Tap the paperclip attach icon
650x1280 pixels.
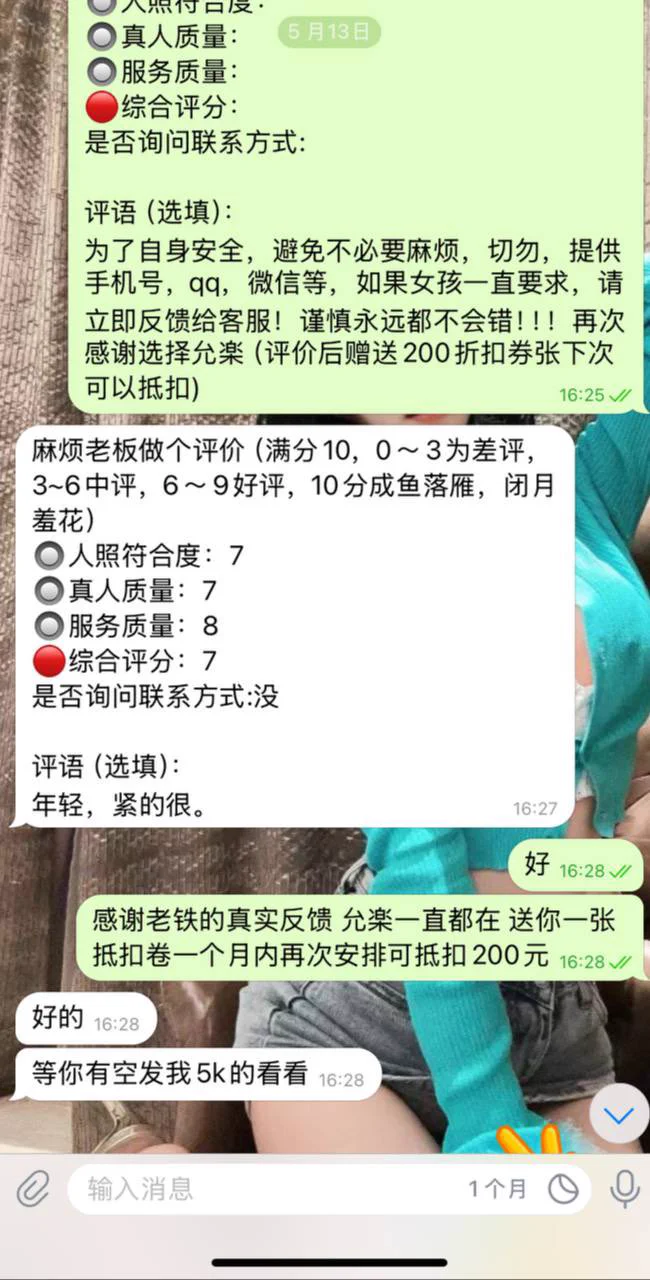click(x=32, y=1189)
